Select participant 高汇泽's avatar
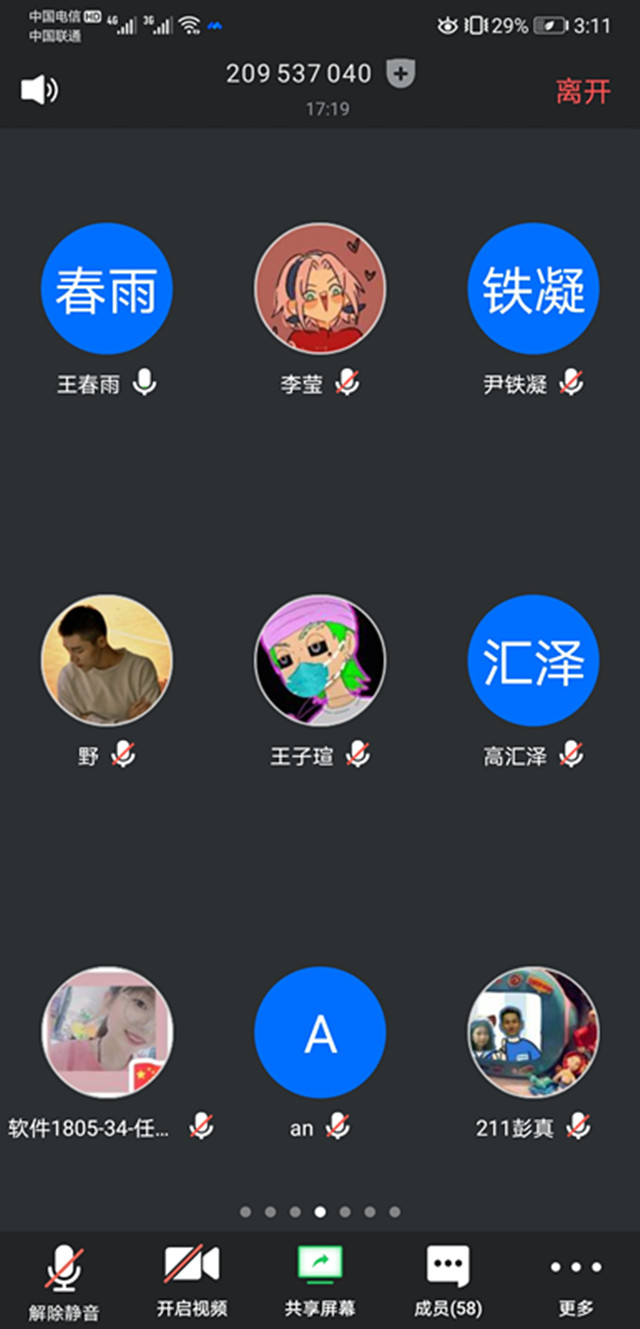 533,661
